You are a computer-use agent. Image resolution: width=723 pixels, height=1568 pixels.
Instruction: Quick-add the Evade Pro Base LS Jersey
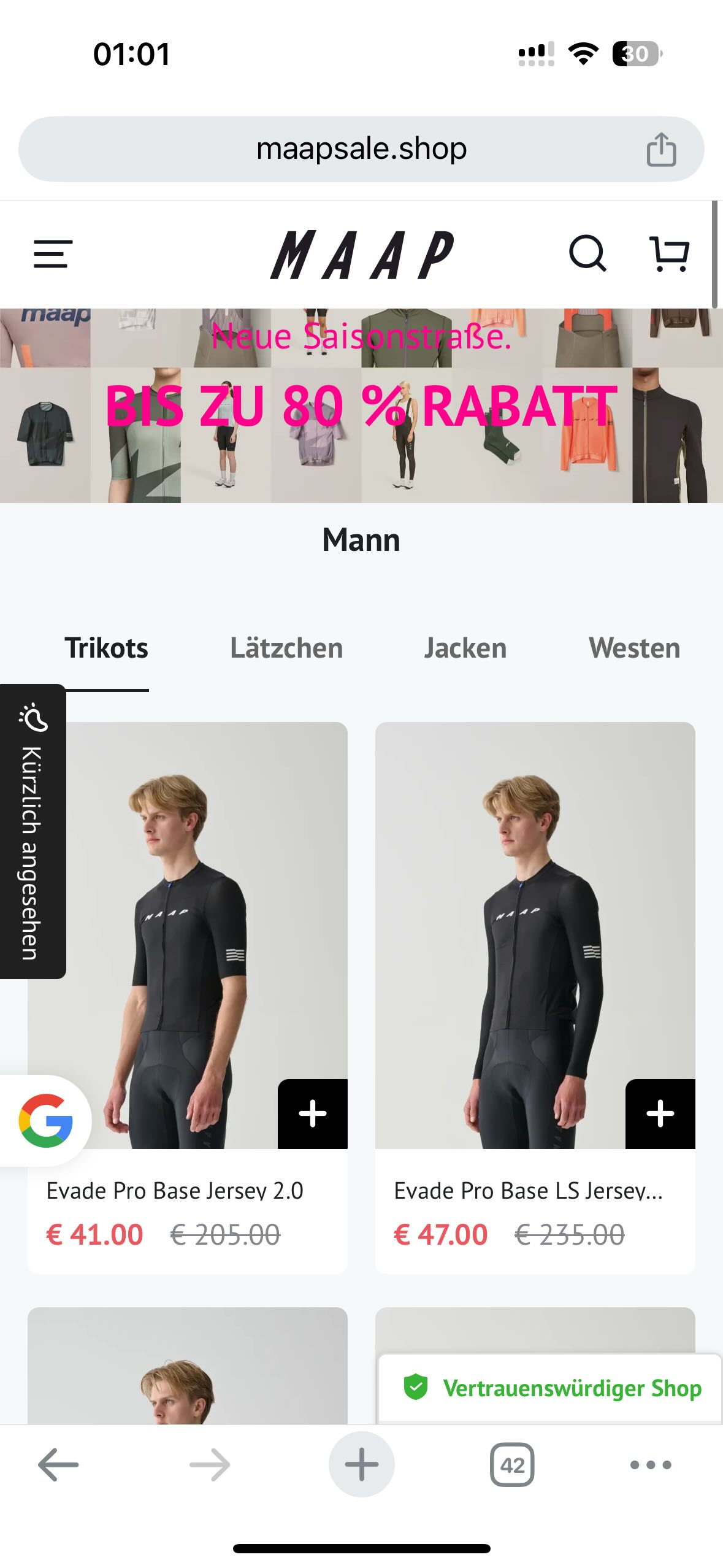(660, 1113)
